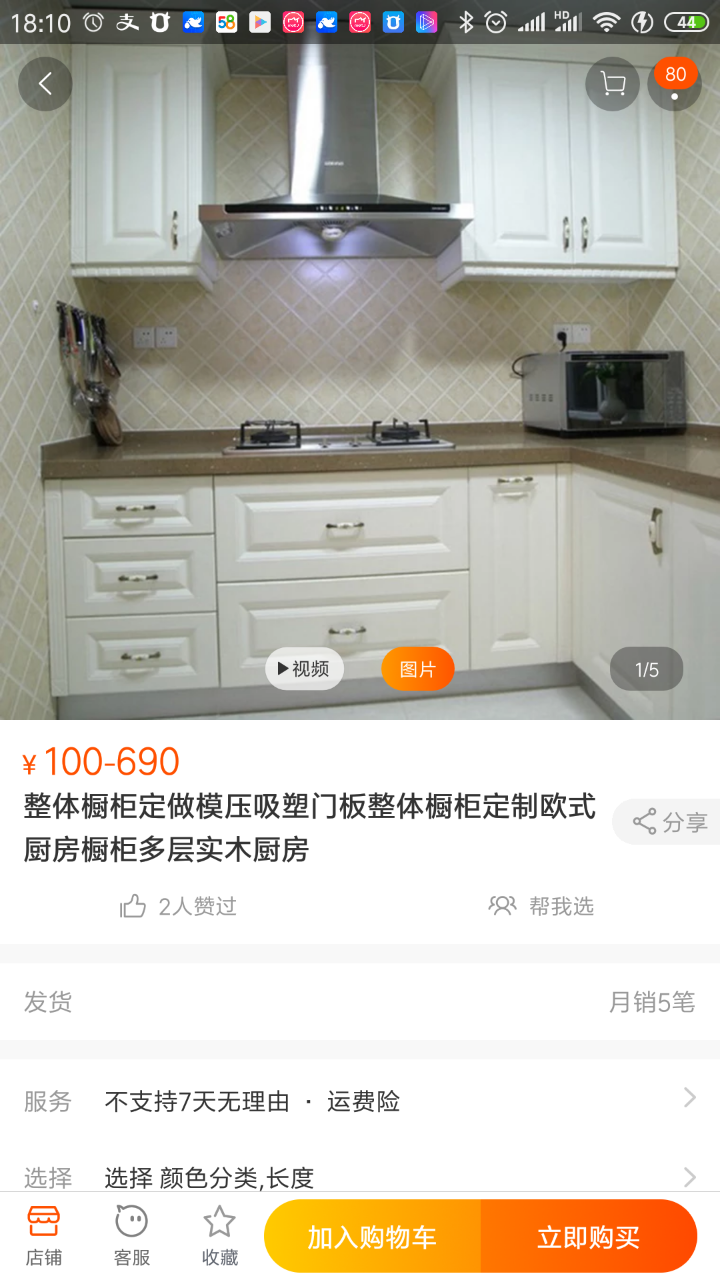This screenshot has width=720, height=1280.
Task: Tap 加入购物车 to add to cart
Action: (x=372, y=1237)
